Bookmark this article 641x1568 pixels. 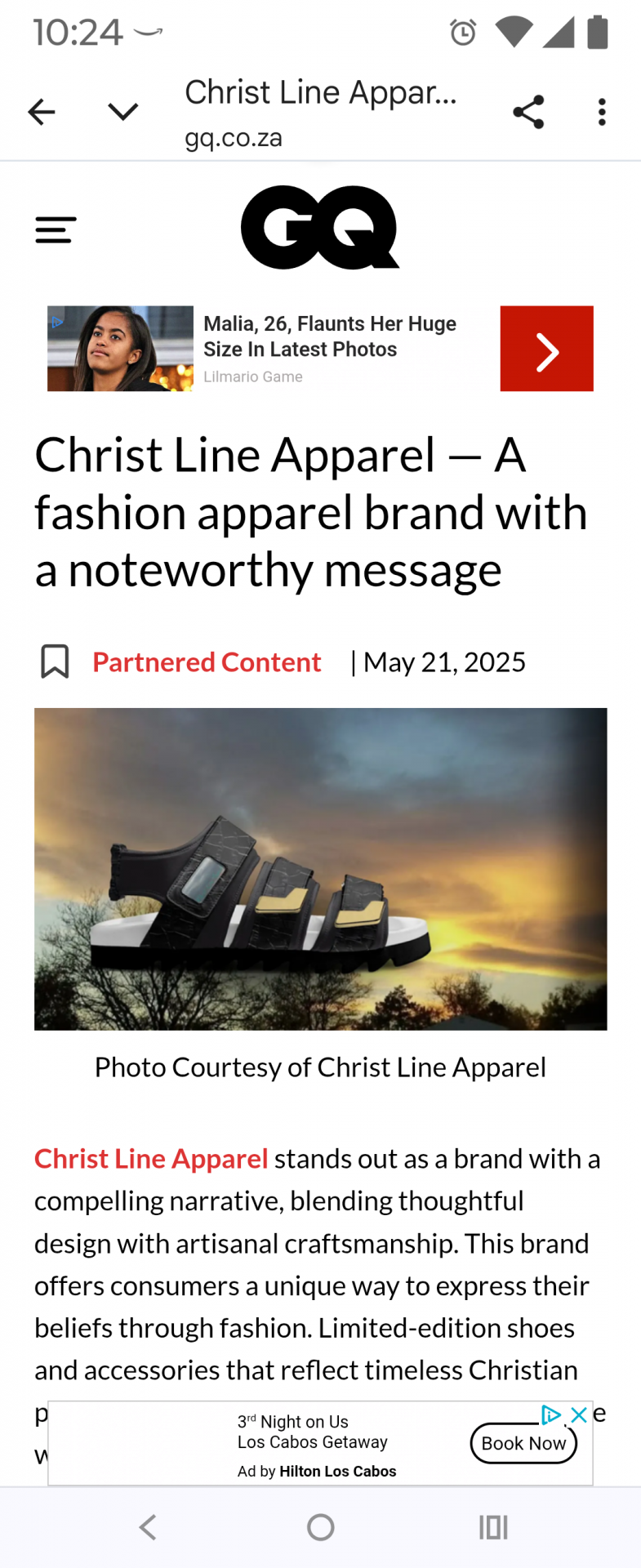point(55,661)
